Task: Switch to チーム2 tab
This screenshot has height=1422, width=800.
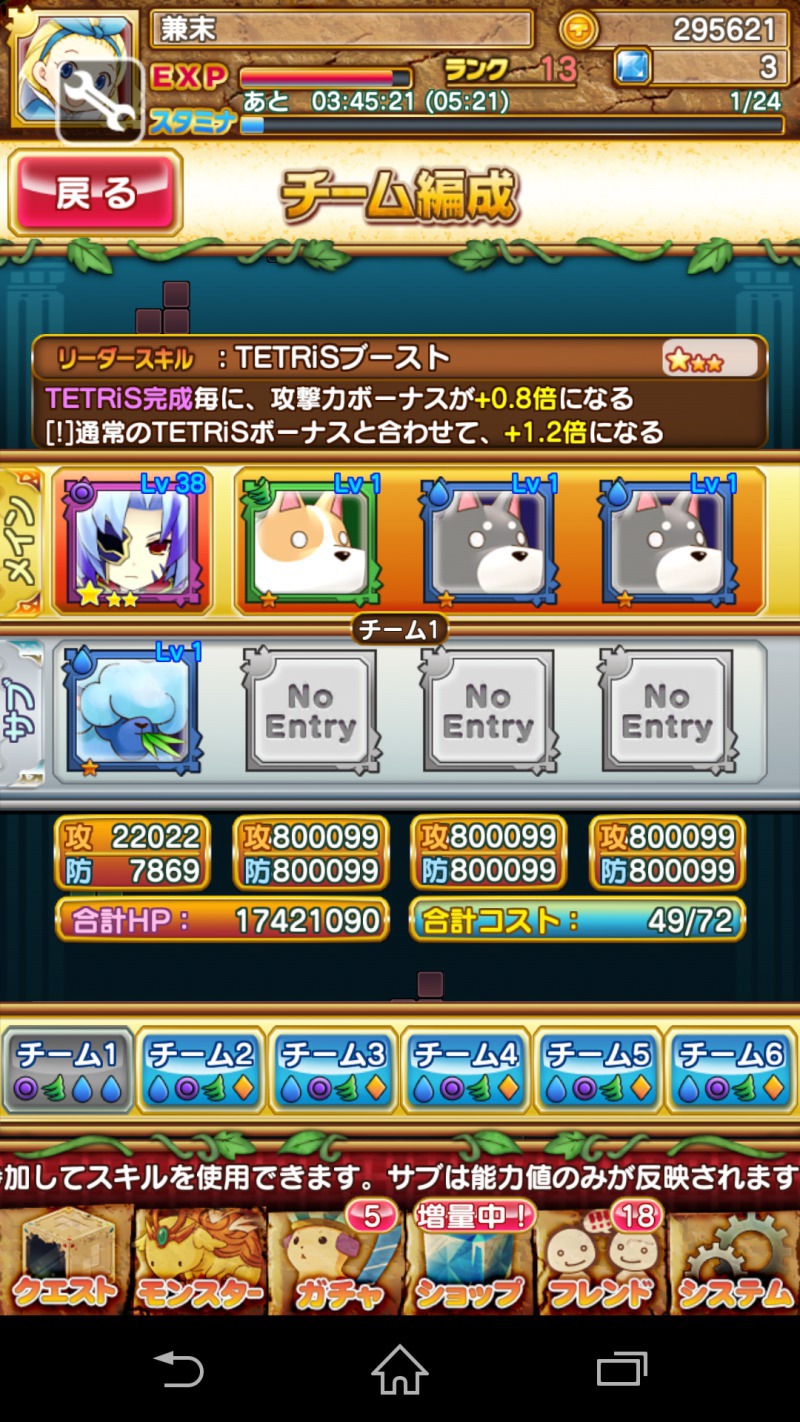Action: click(201, 1070)
